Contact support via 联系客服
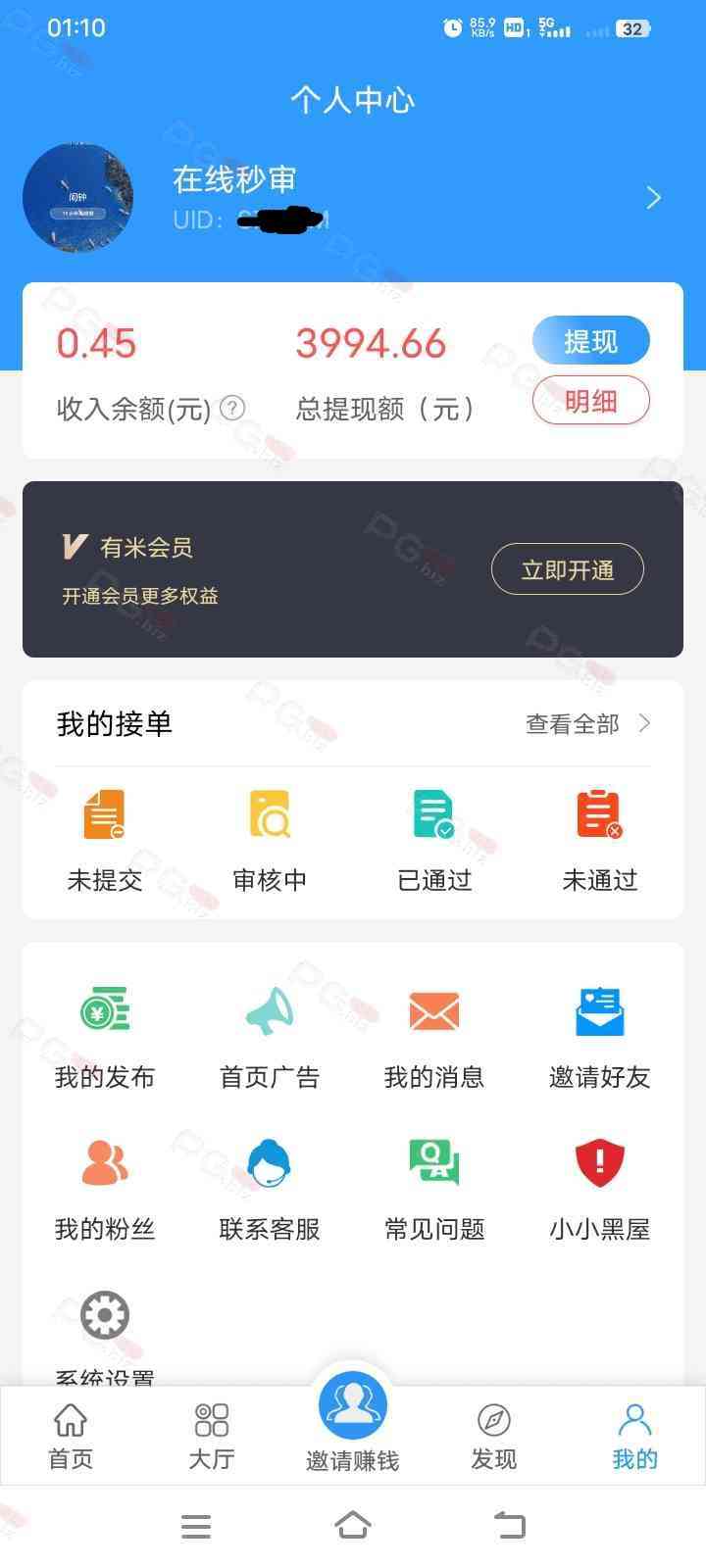Screen dimensions: 706x1568 click(270, 1188)
